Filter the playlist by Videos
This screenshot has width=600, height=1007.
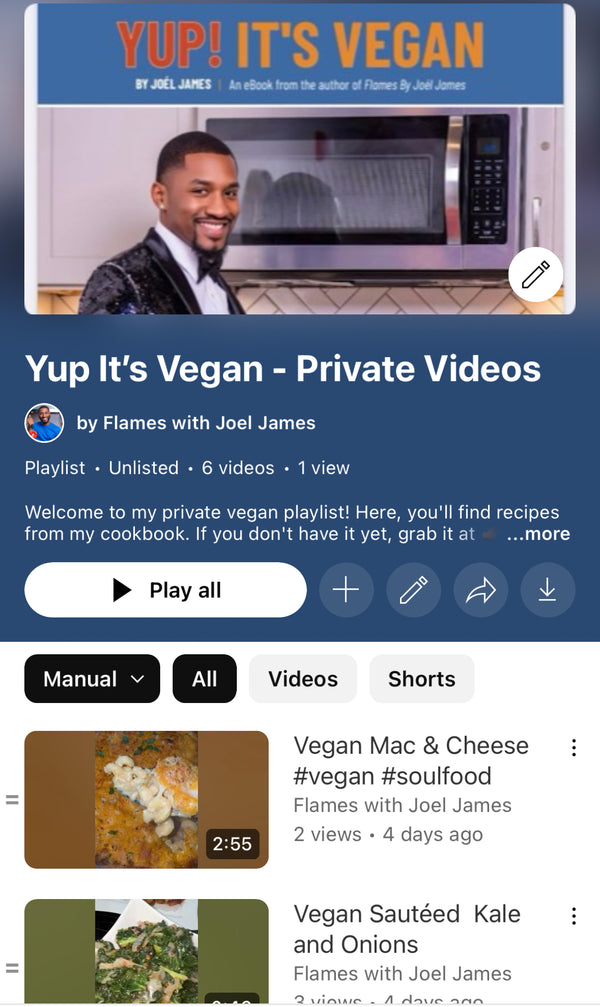click(x=302, y=679)
